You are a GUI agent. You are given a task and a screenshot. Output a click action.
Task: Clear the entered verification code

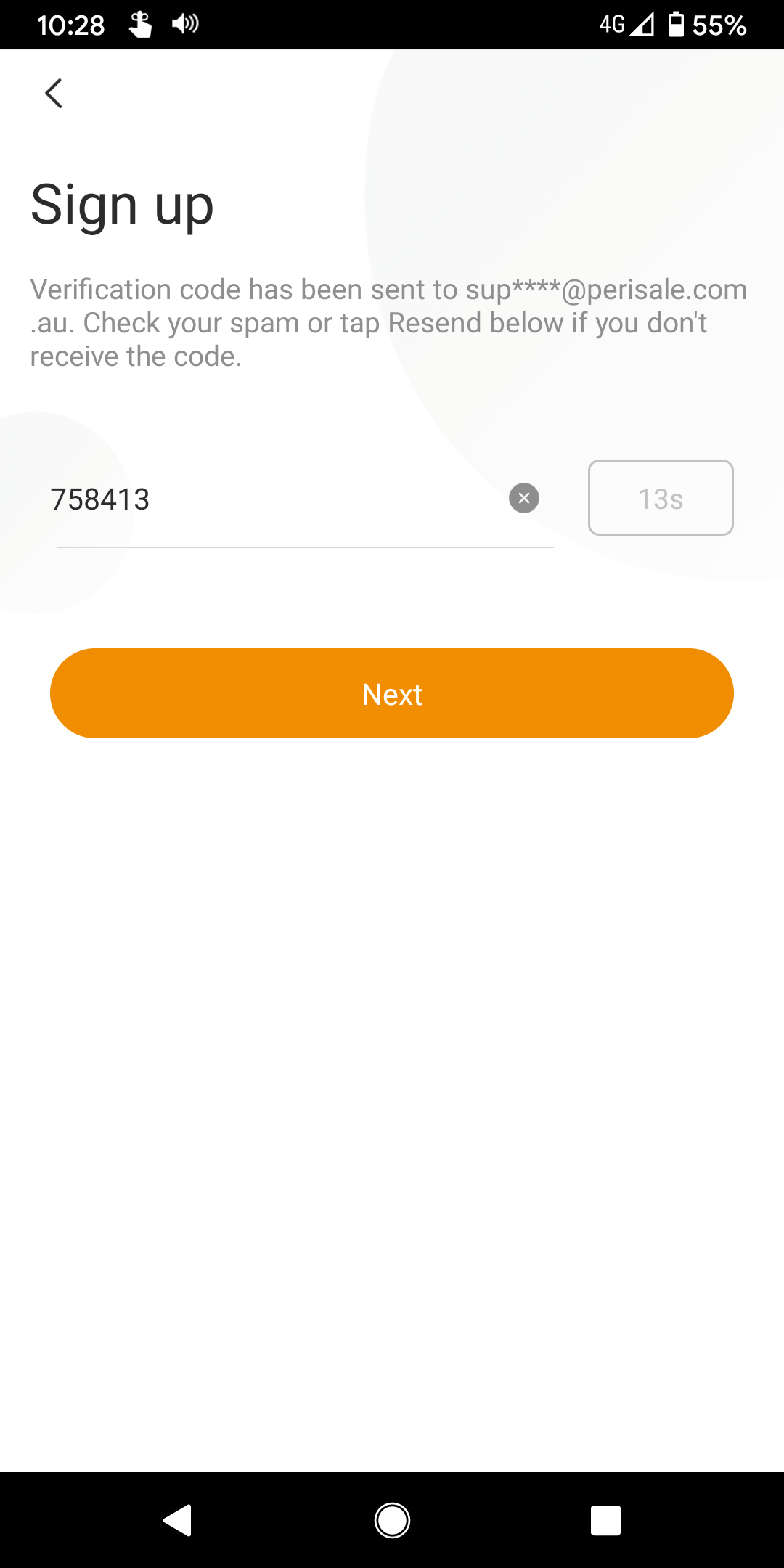[524, 499]
